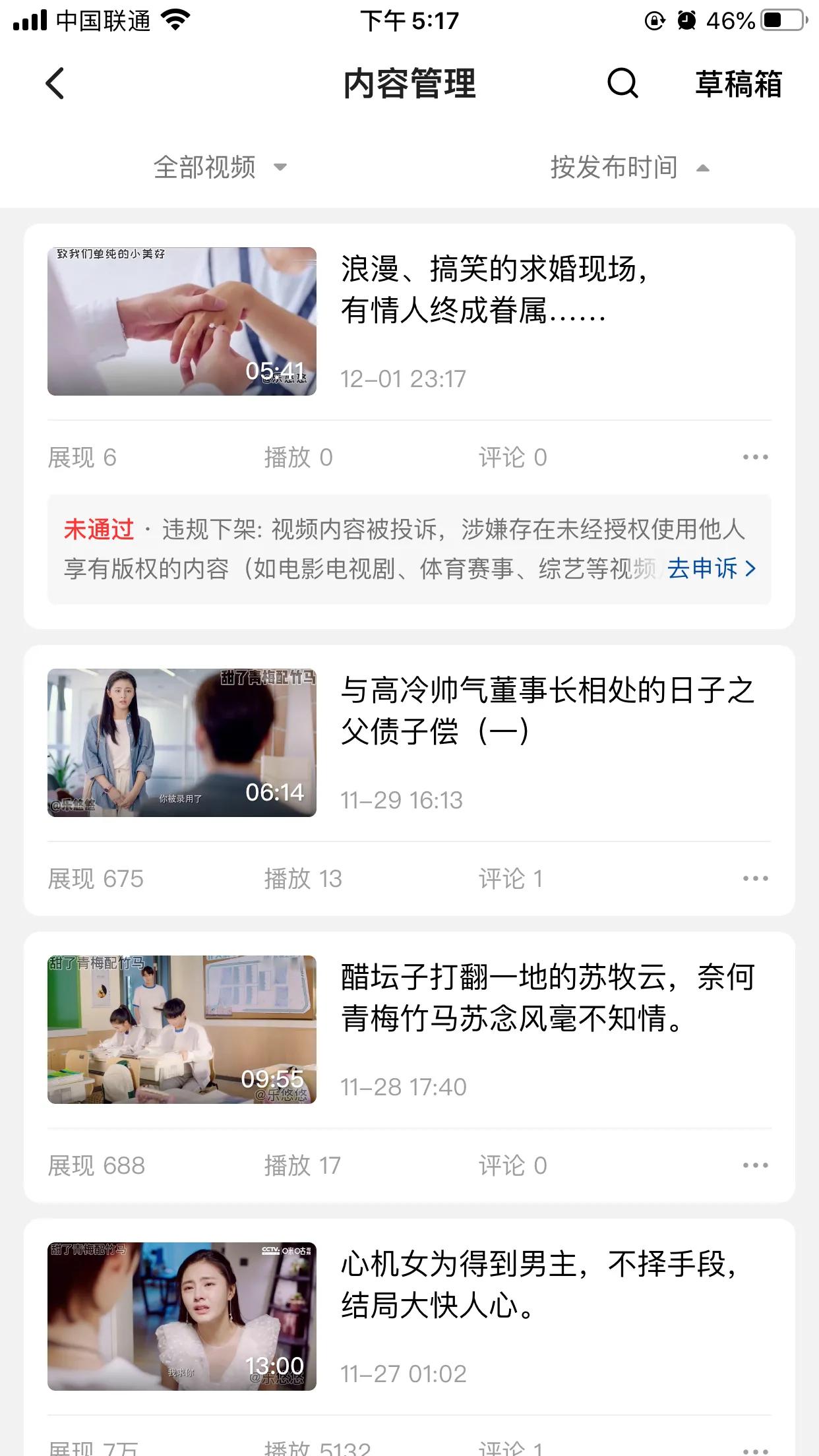Open more options for 醋坛子打翻一地 video
Image resolution: width=819 pixels, height=1456 pixels.
[x=756, y=1165]
